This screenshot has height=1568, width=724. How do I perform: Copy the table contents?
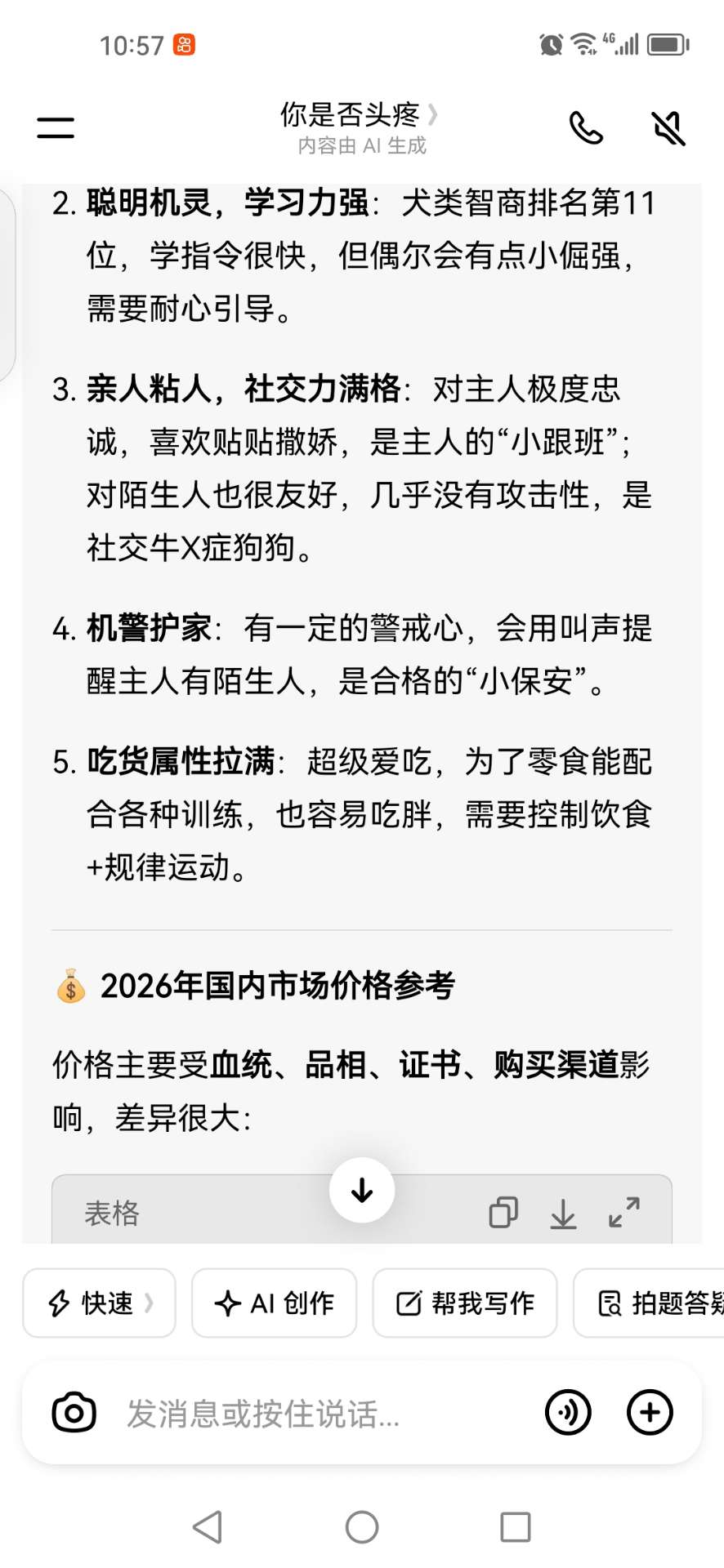(x=503, y=1213)
